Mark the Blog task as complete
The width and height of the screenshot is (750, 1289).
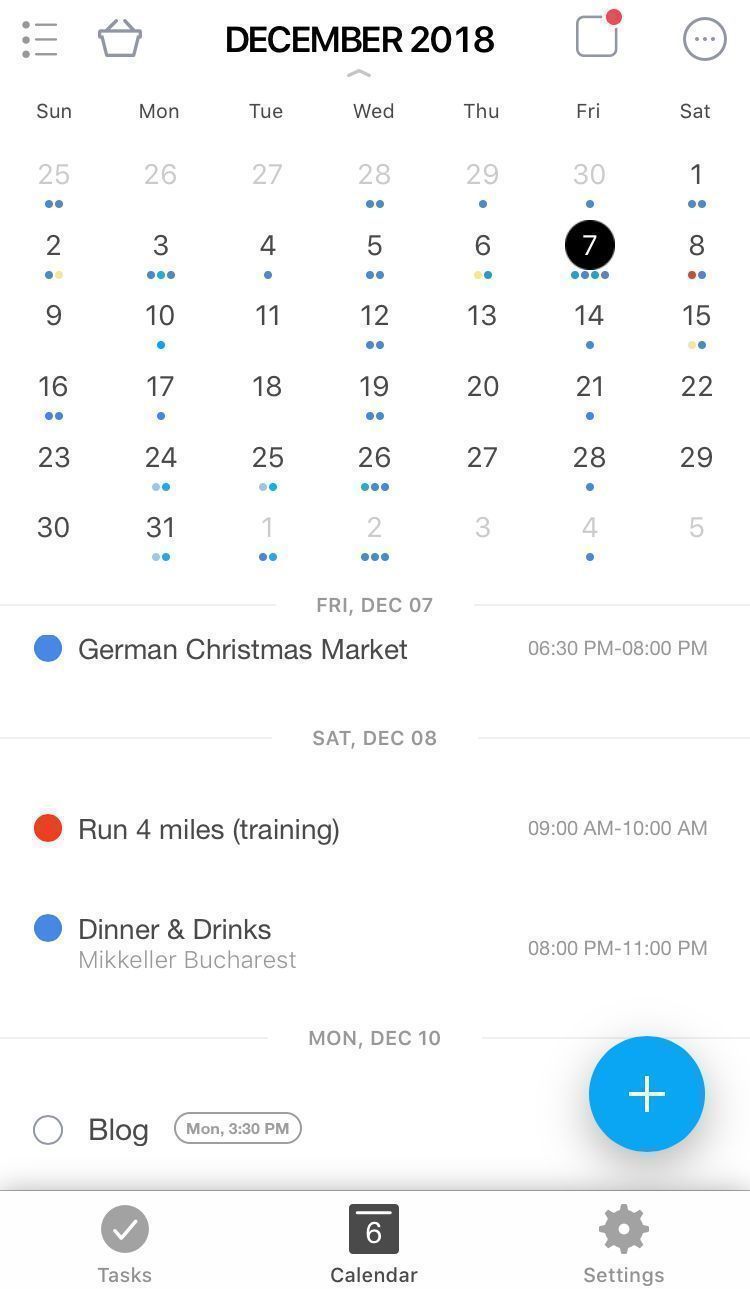click(x=48, y=1130)
